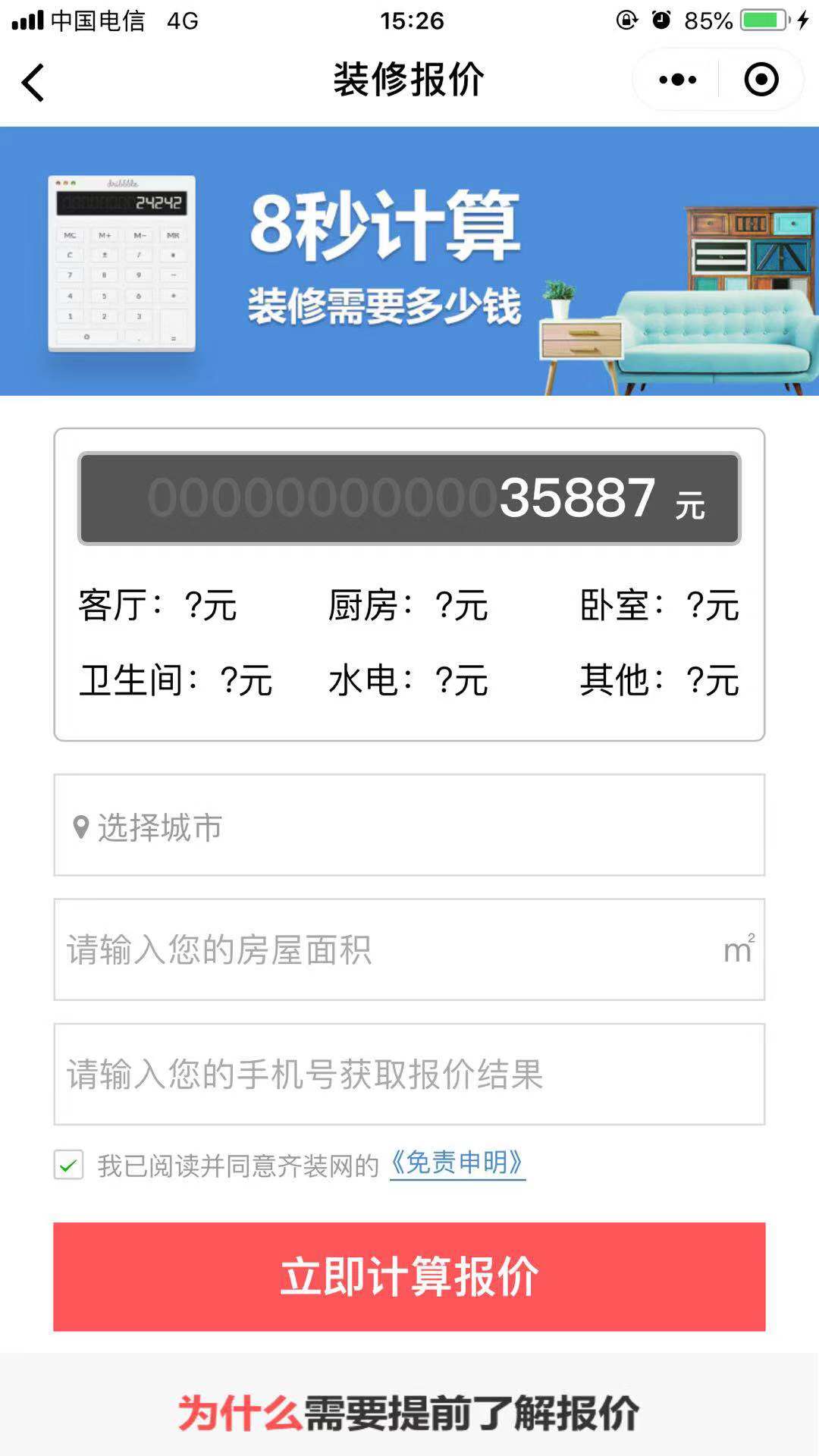Open the three-dot mini program menu

[677, 80]
